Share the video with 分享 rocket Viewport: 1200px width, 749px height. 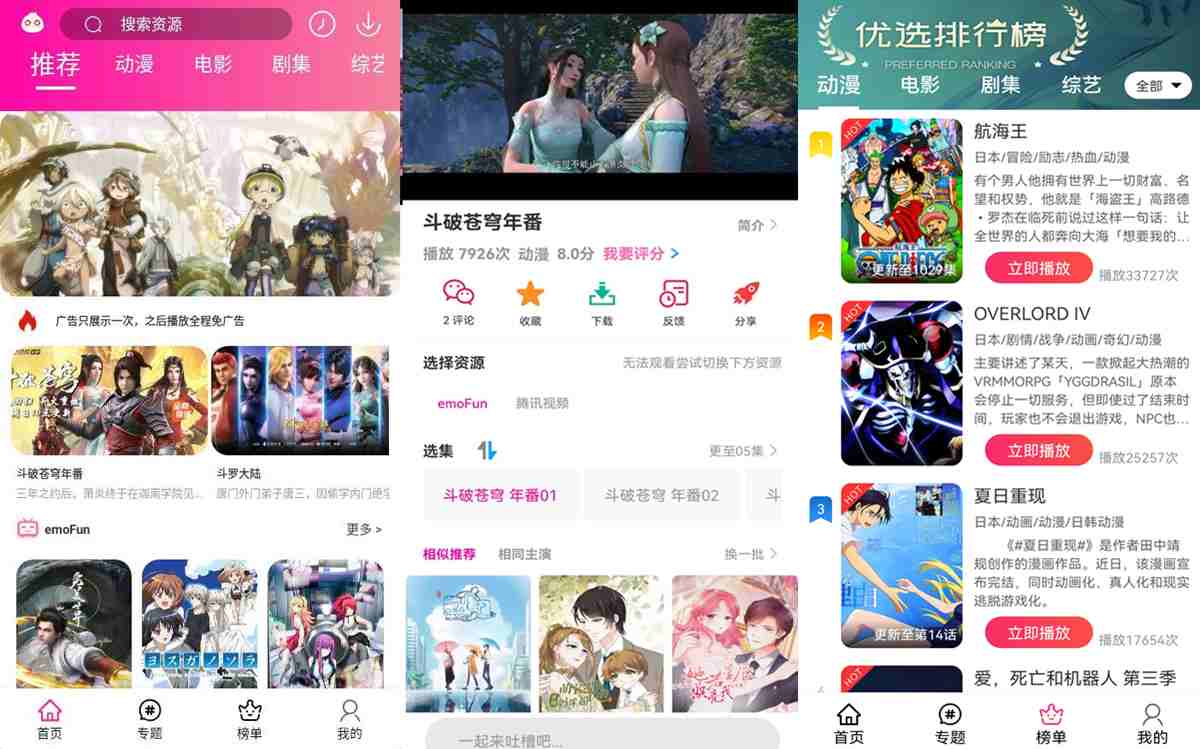[745, 302]
